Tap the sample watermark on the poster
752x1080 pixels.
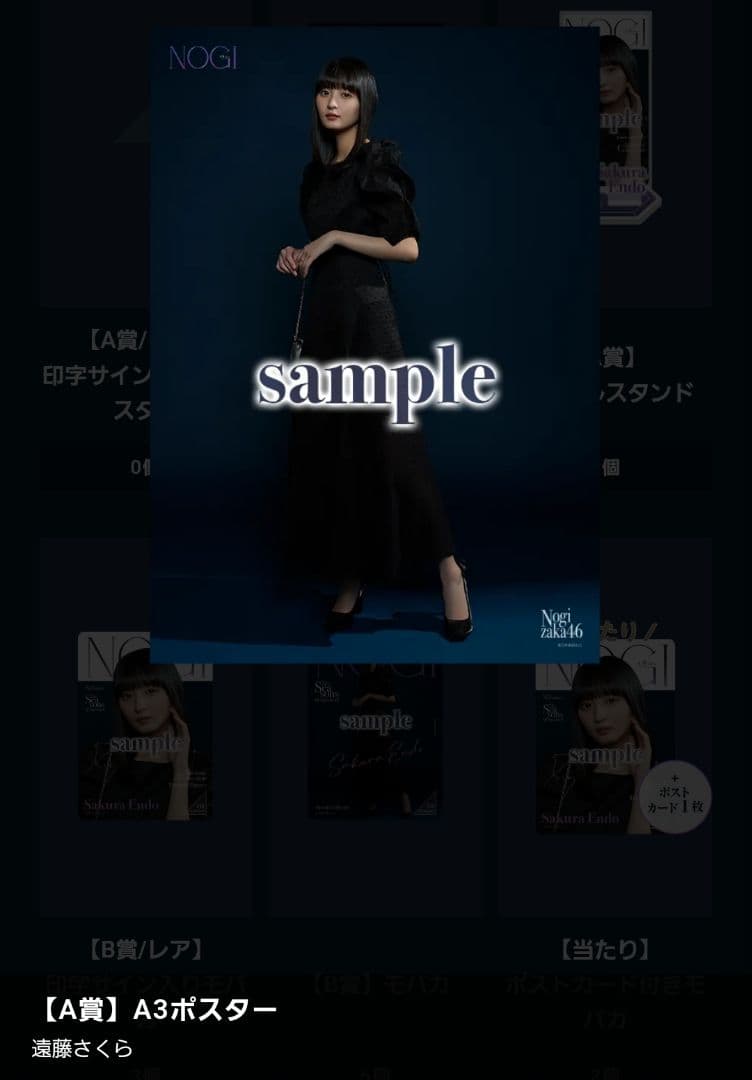(x=376, y=382)
